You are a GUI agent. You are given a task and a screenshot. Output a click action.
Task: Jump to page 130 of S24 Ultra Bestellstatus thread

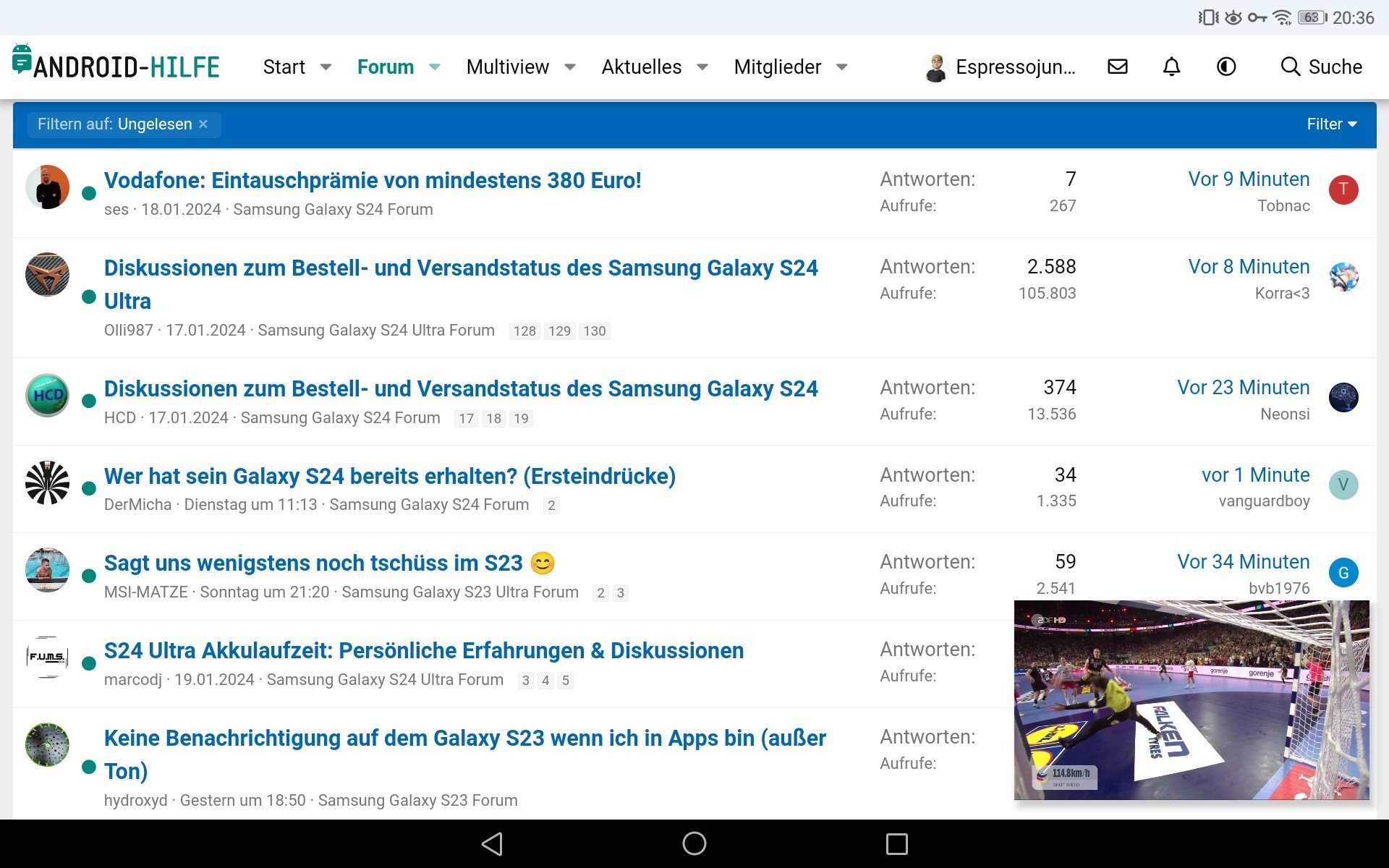coord(595,331)
